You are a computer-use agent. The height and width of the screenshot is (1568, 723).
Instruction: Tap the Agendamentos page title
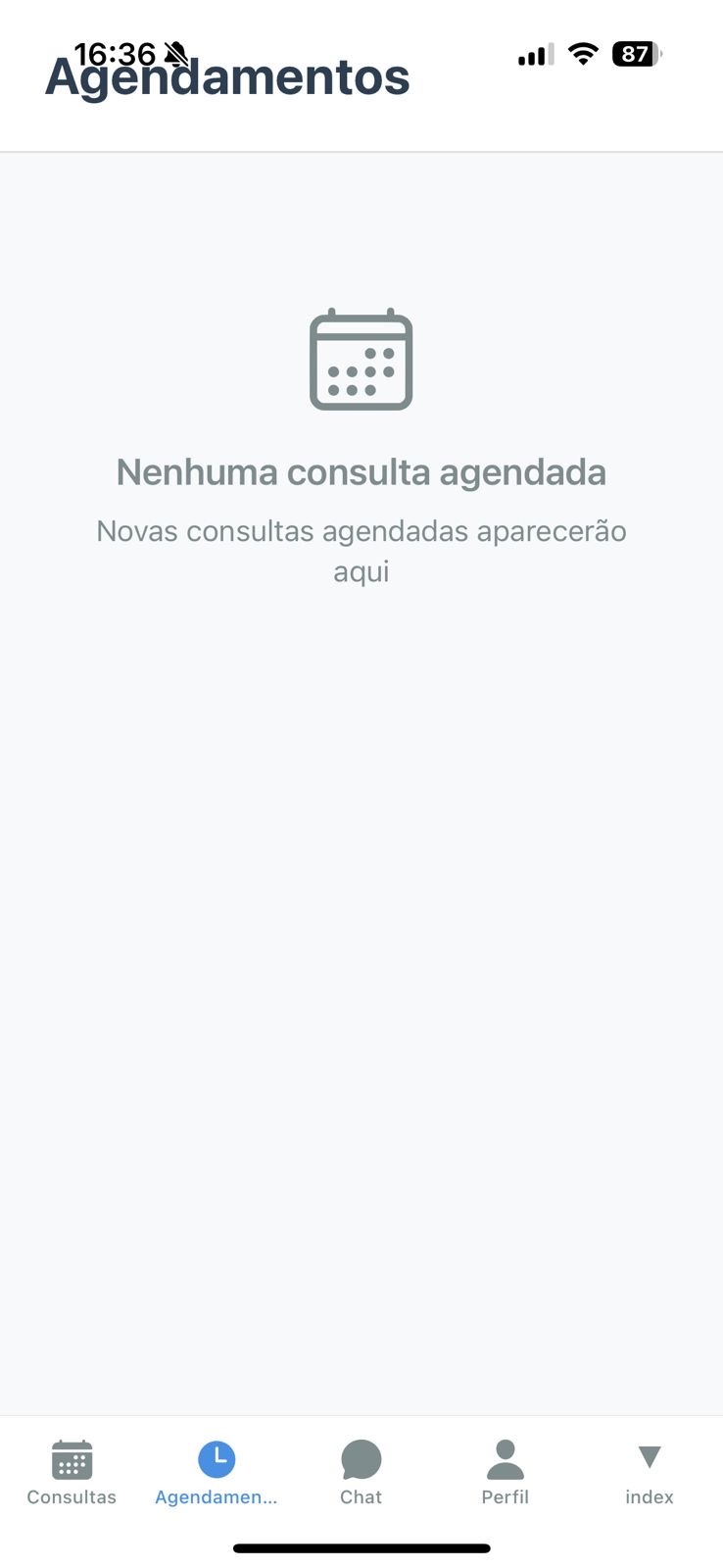pos(226,77)
